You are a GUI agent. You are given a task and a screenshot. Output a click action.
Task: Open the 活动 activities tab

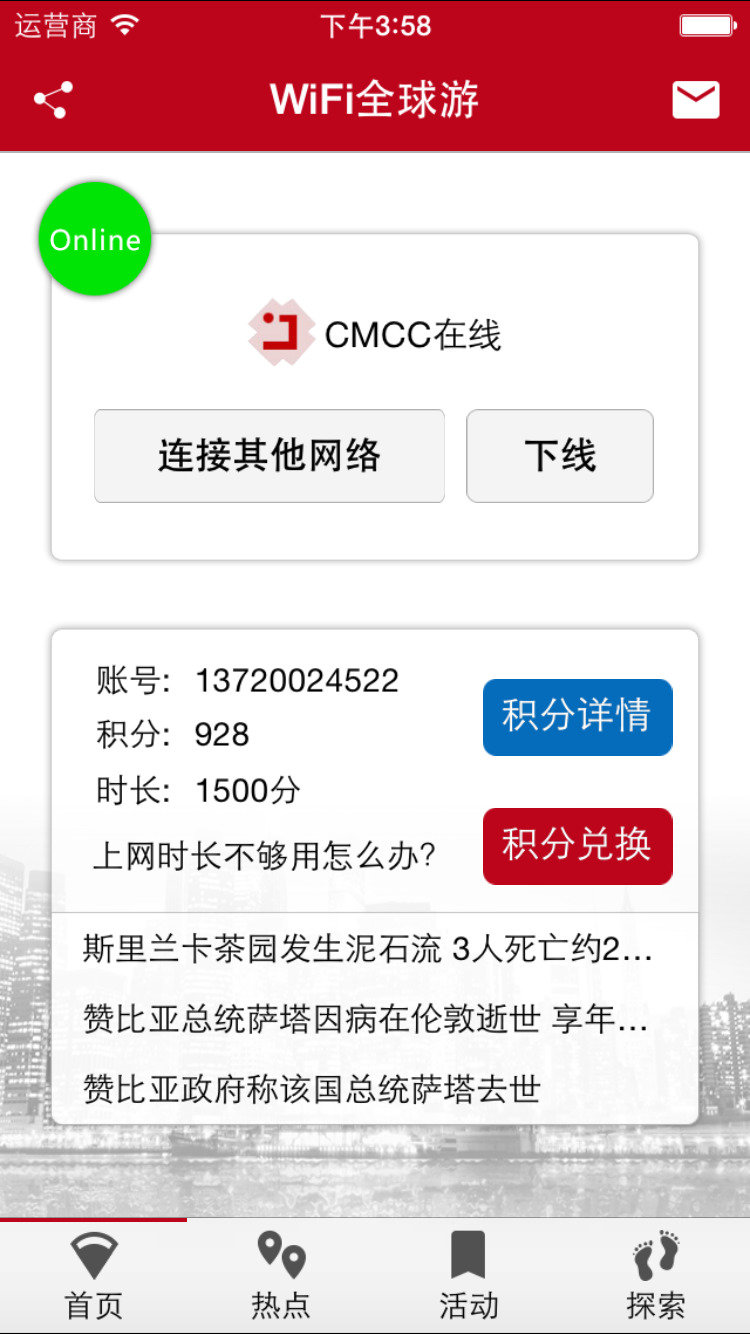468,1276
